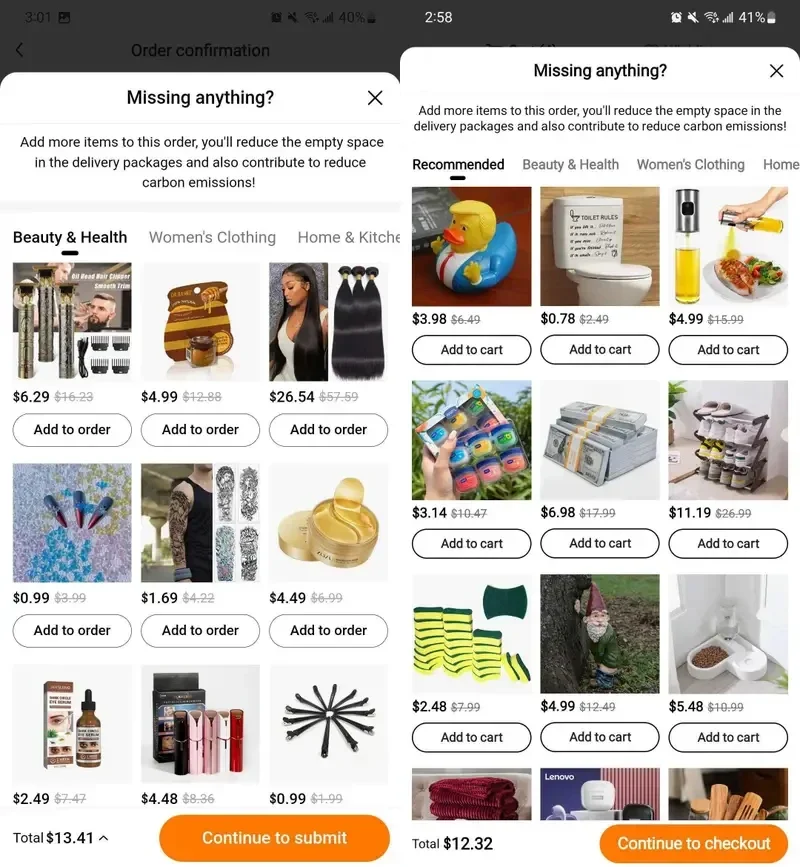Add the $26.54 hair bundles to order

click(328, 430)
